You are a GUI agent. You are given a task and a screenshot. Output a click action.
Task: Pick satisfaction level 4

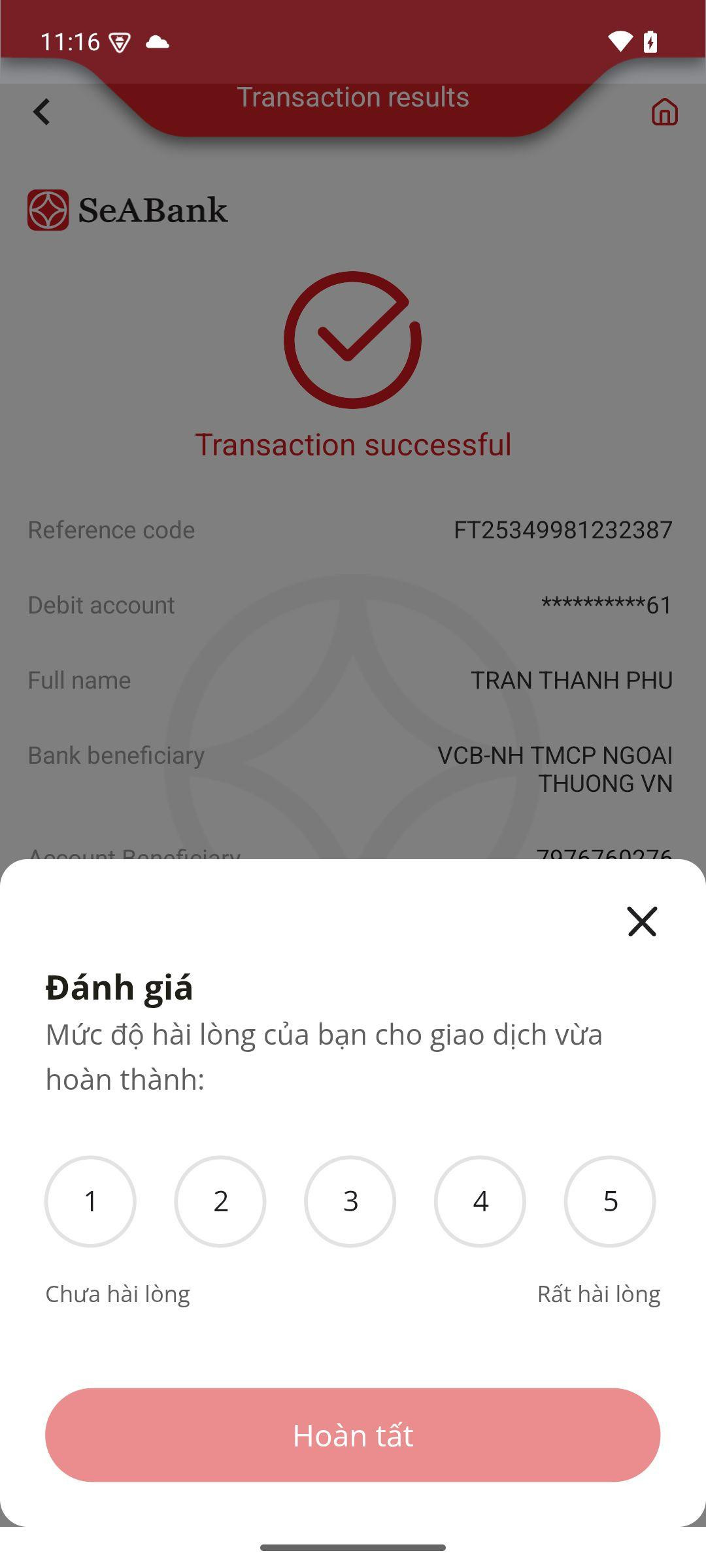coord(480,1201)
